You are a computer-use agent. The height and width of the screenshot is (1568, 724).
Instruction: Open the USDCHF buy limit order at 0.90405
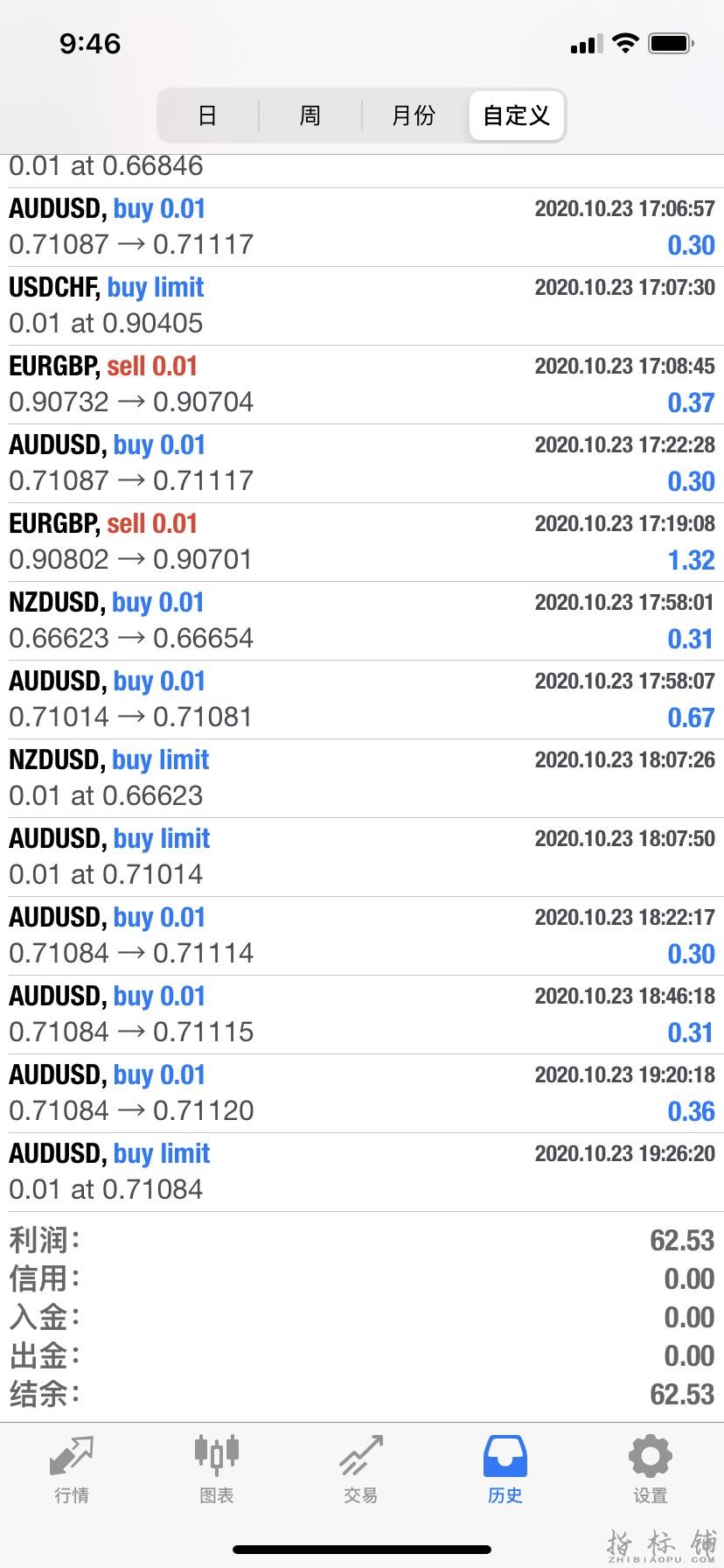[362, 305]
